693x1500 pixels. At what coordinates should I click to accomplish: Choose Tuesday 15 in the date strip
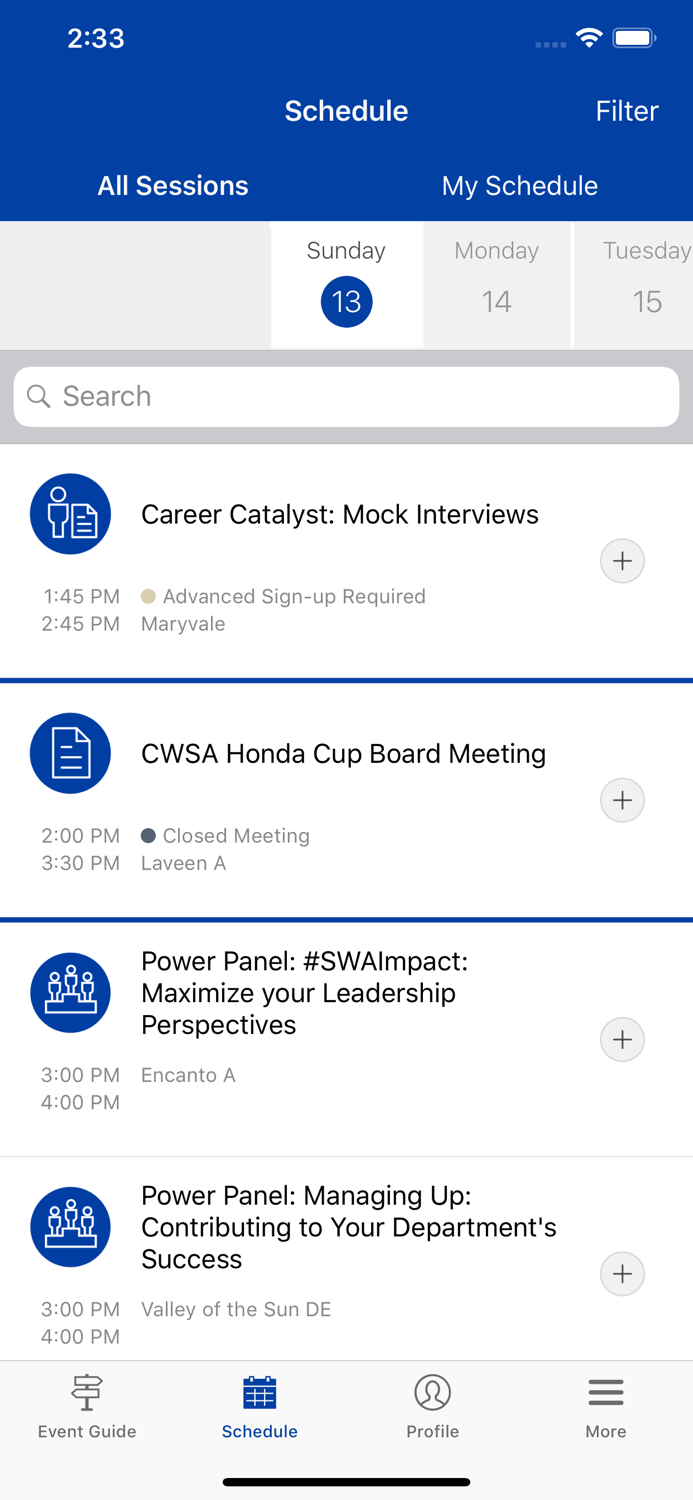coord(646,284)
